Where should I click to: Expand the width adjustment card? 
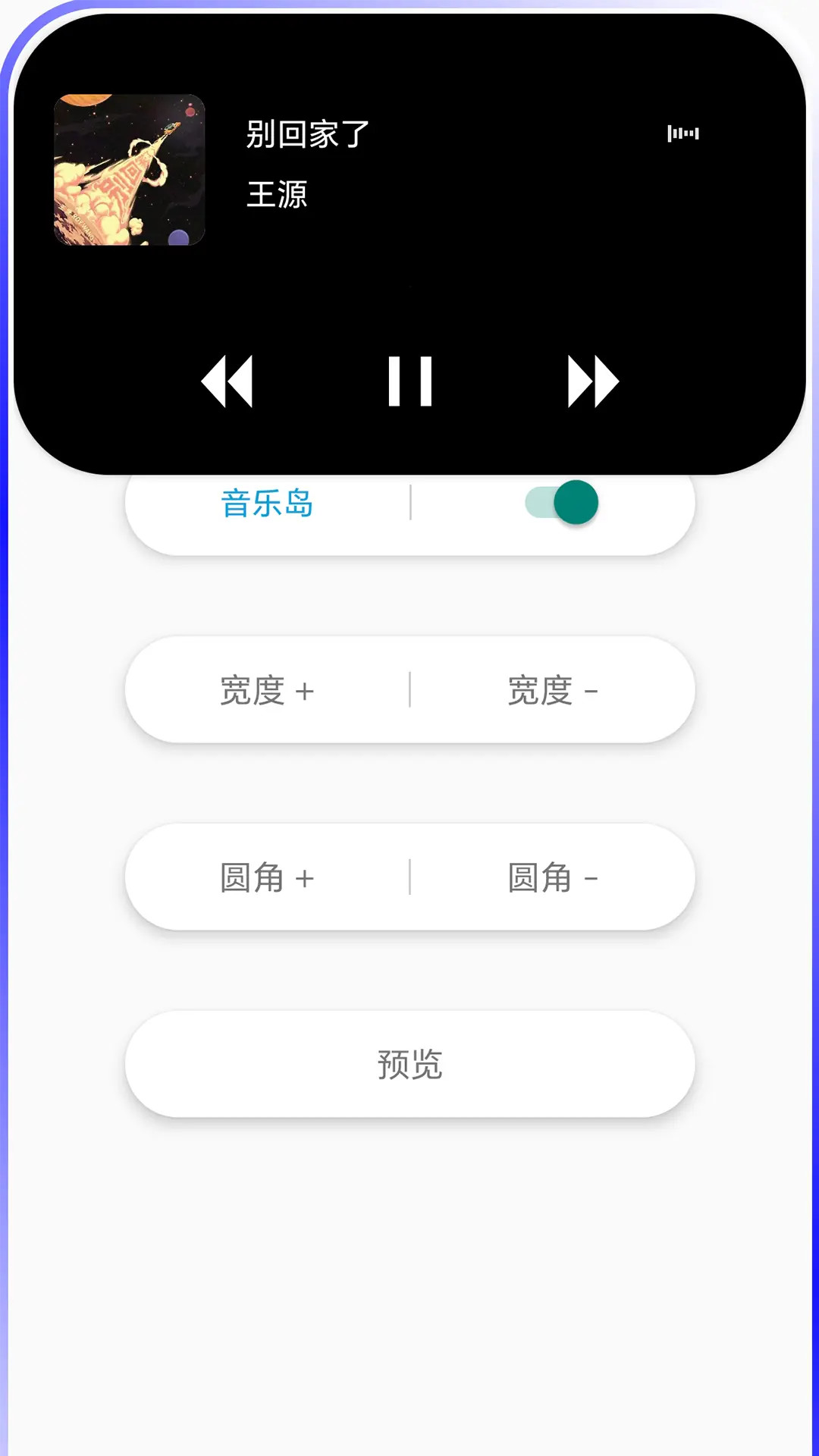[x=409, y=689]
